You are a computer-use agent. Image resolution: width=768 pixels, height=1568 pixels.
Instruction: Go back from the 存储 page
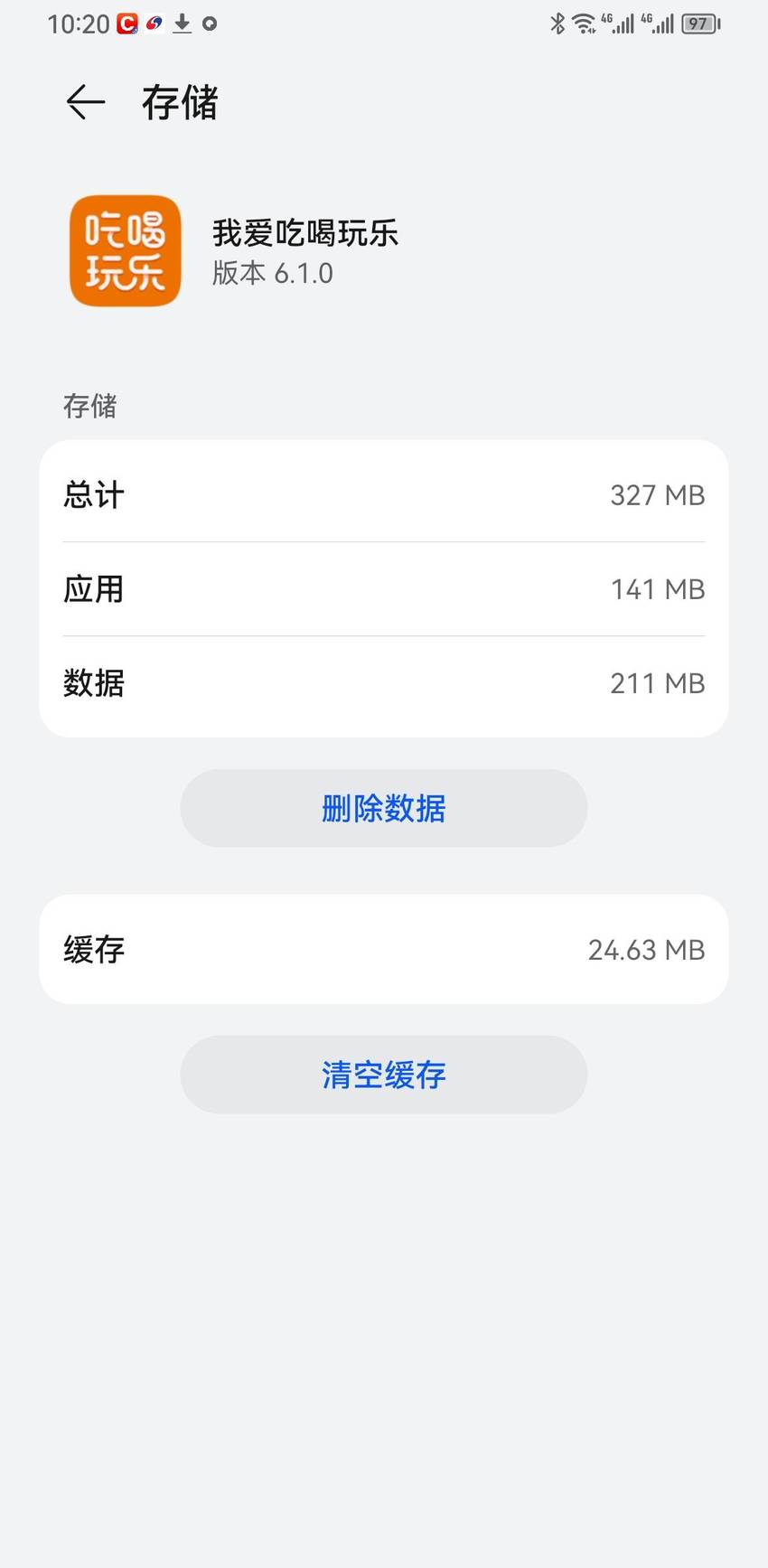pyautogui.click(x=86, y=102)
